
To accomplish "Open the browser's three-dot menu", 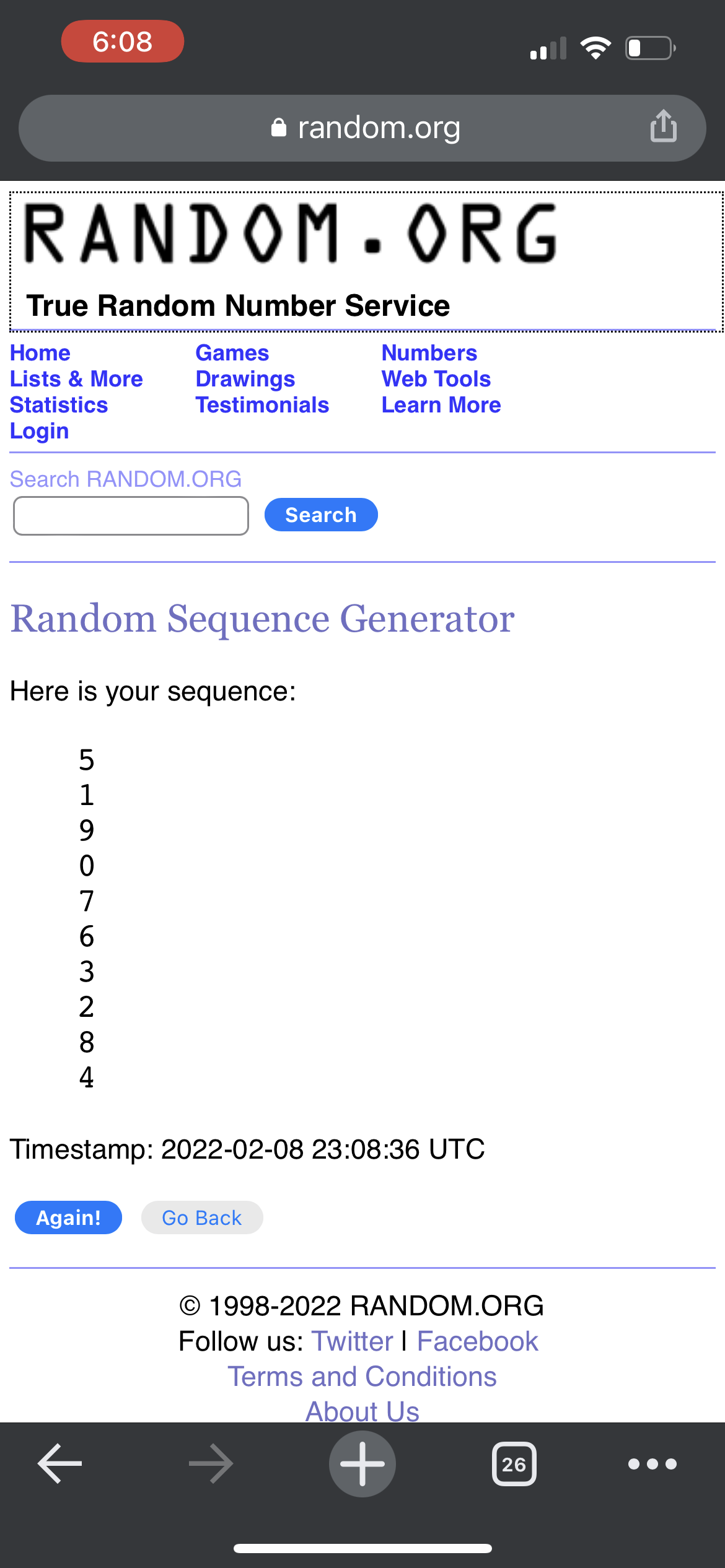I will [652, 1464].
